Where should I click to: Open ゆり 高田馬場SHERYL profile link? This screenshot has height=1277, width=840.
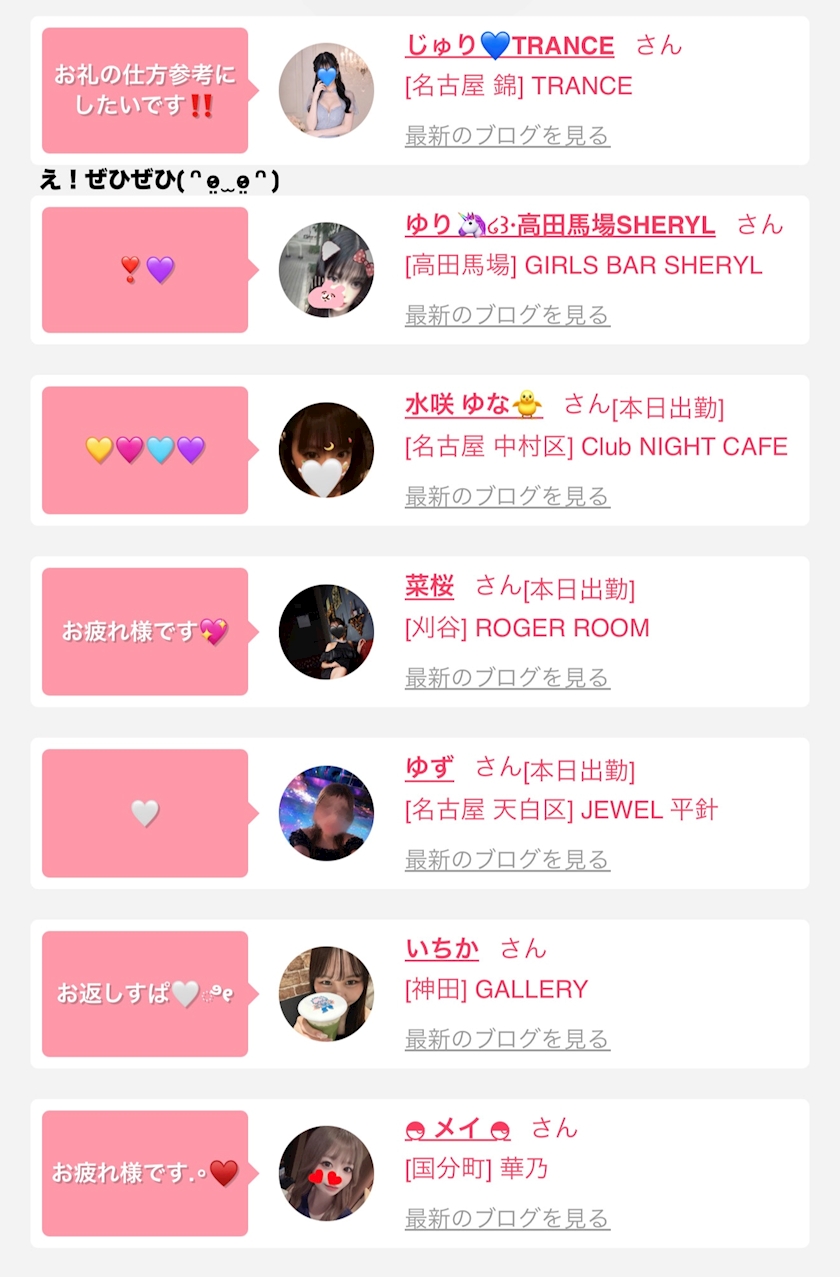point(560,225)
